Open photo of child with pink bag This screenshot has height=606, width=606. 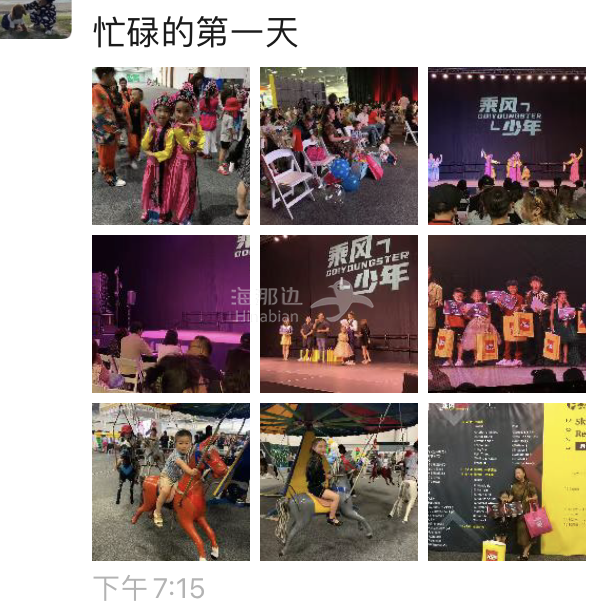coord(507,482)
